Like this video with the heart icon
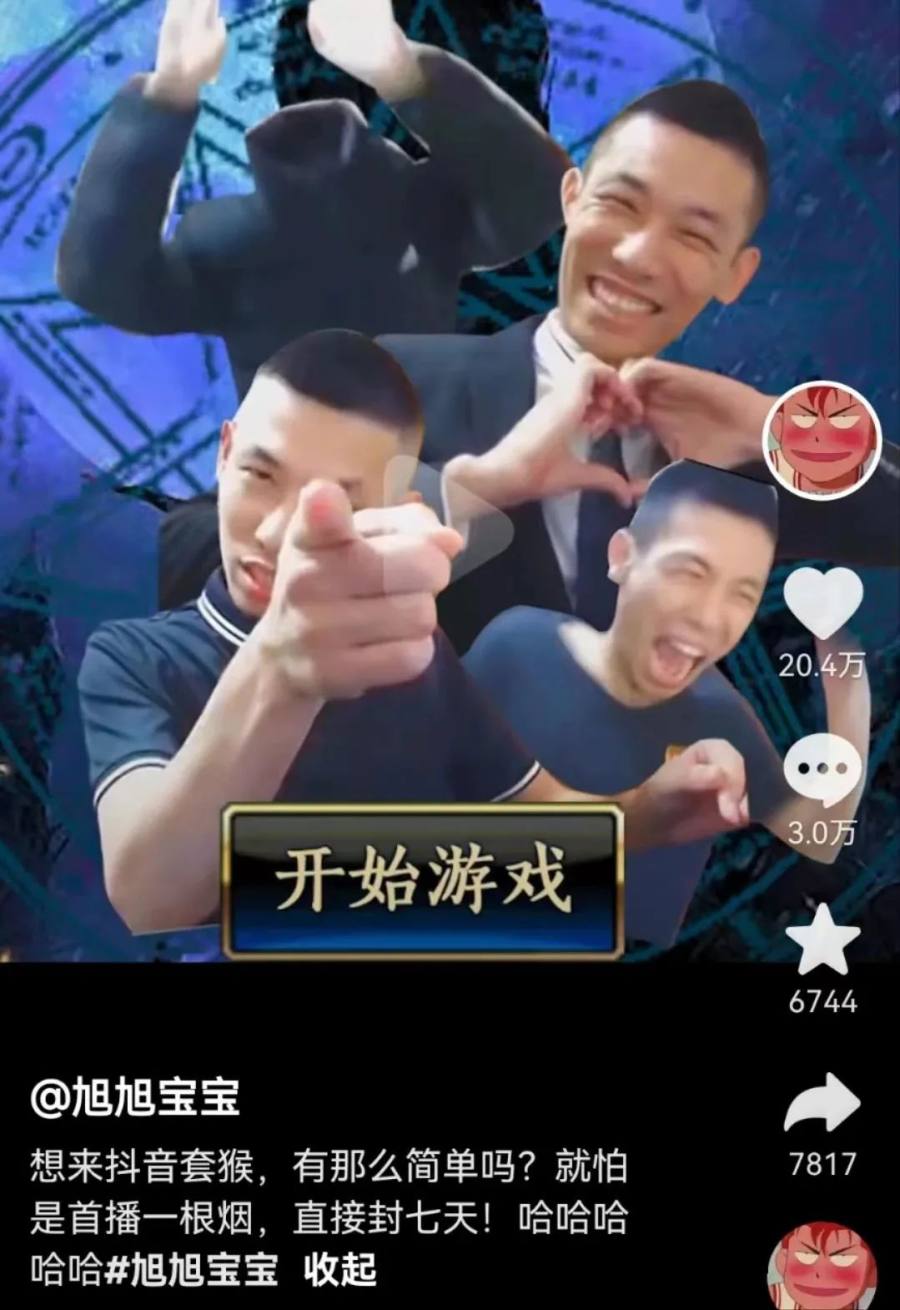This screenshot has height=1310, width=900. tap(822, 602)
